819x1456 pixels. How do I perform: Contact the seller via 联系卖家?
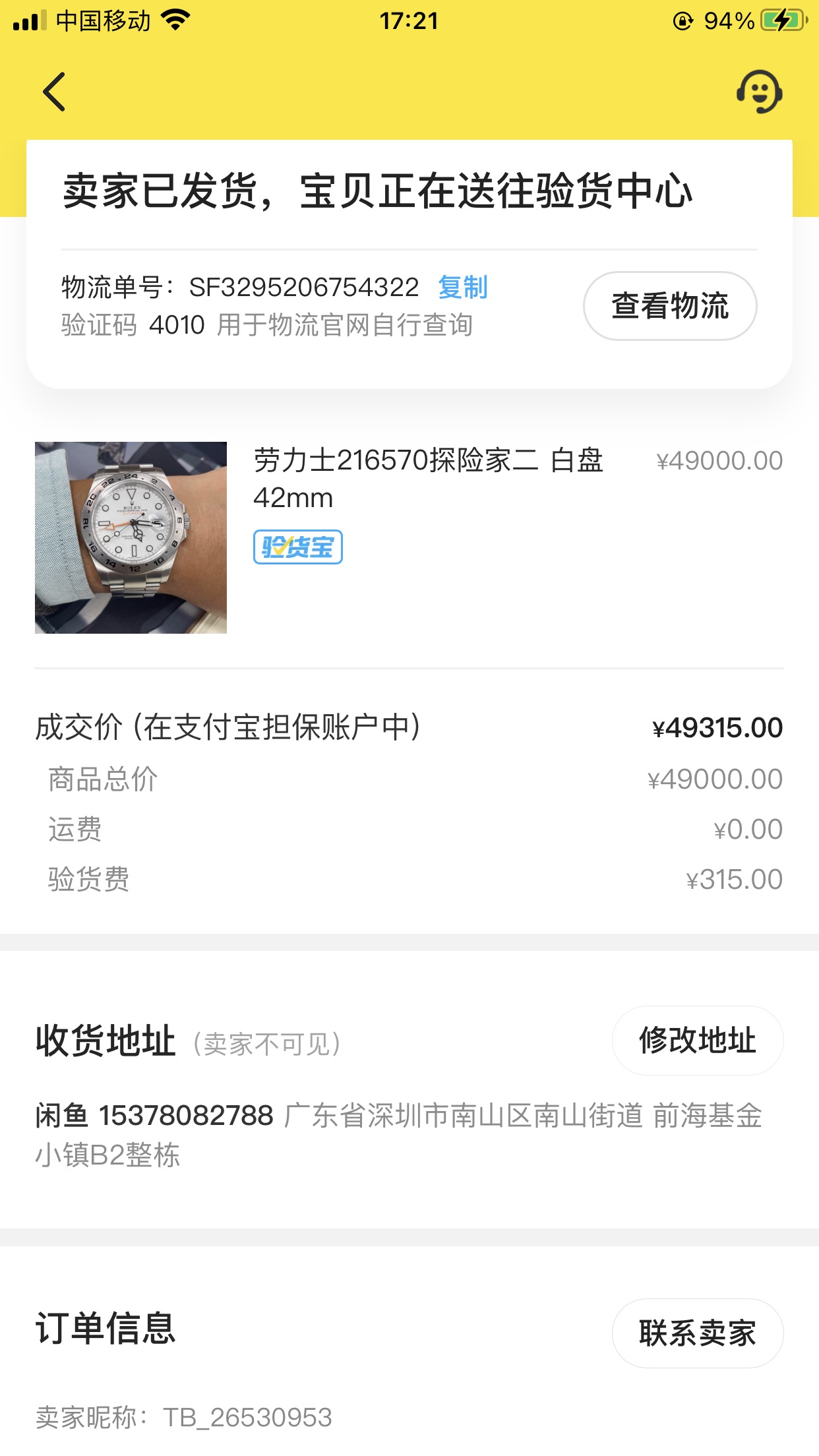click(x=698, y=1333)
